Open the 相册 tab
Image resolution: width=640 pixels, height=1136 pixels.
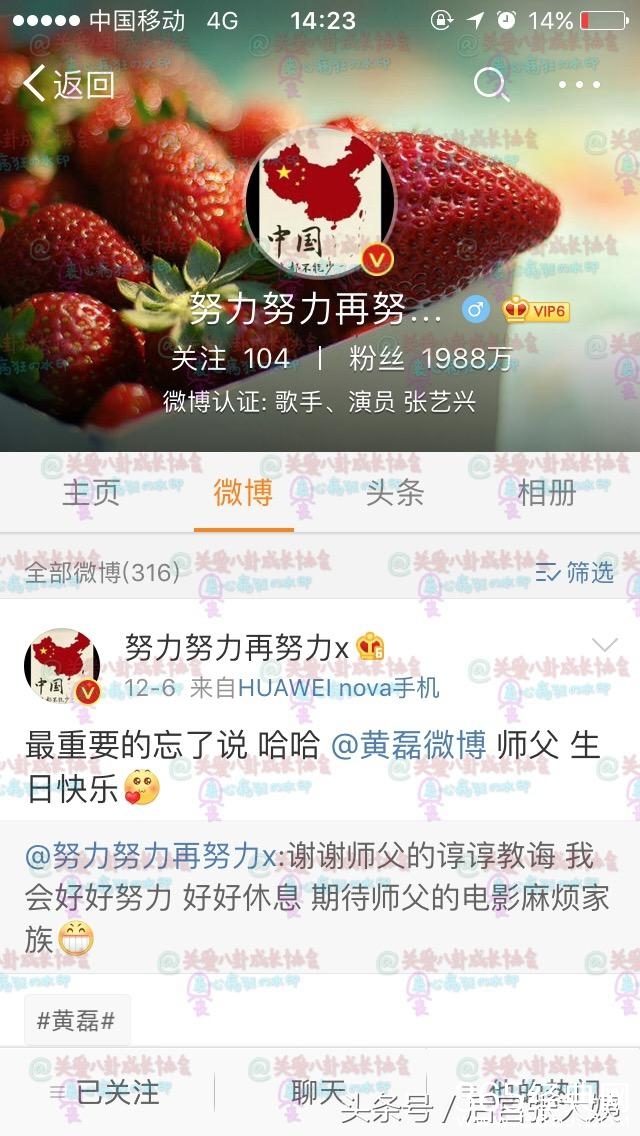tap(547, 492)
